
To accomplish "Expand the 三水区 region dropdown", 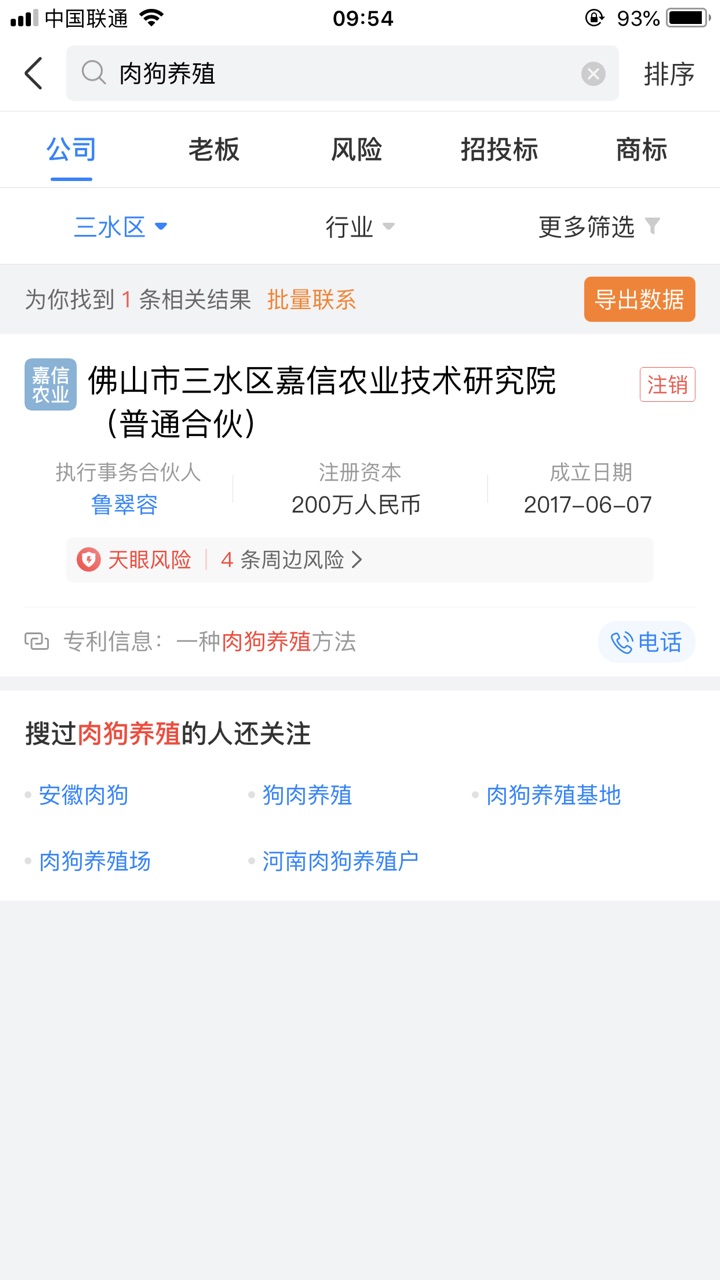I will pos(120,227).
